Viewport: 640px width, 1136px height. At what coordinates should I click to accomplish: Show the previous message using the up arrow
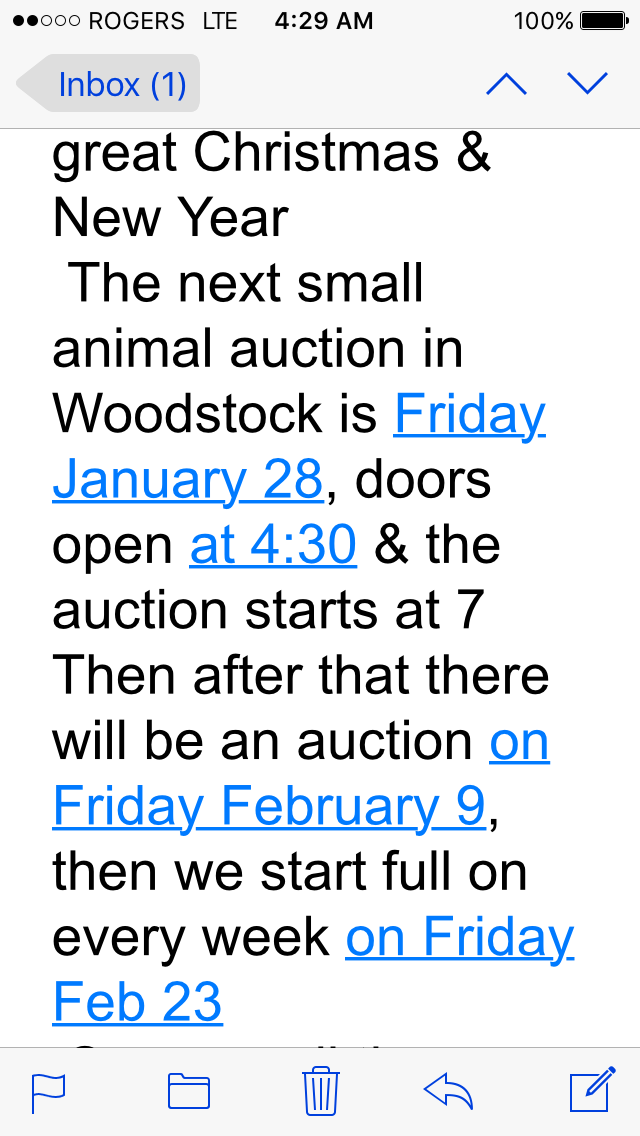(506, 84)
